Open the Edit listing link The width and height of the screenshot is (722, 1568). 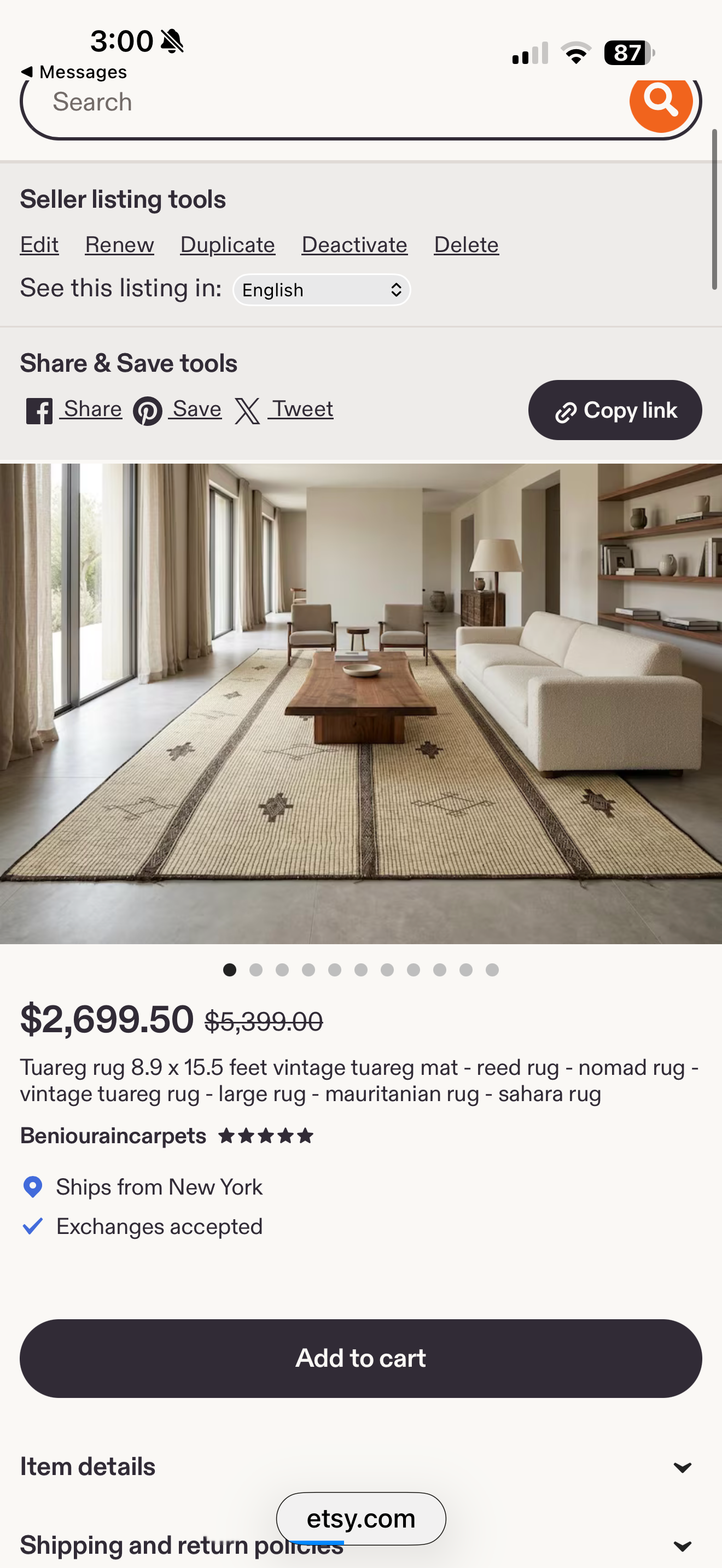click(39, 245)
